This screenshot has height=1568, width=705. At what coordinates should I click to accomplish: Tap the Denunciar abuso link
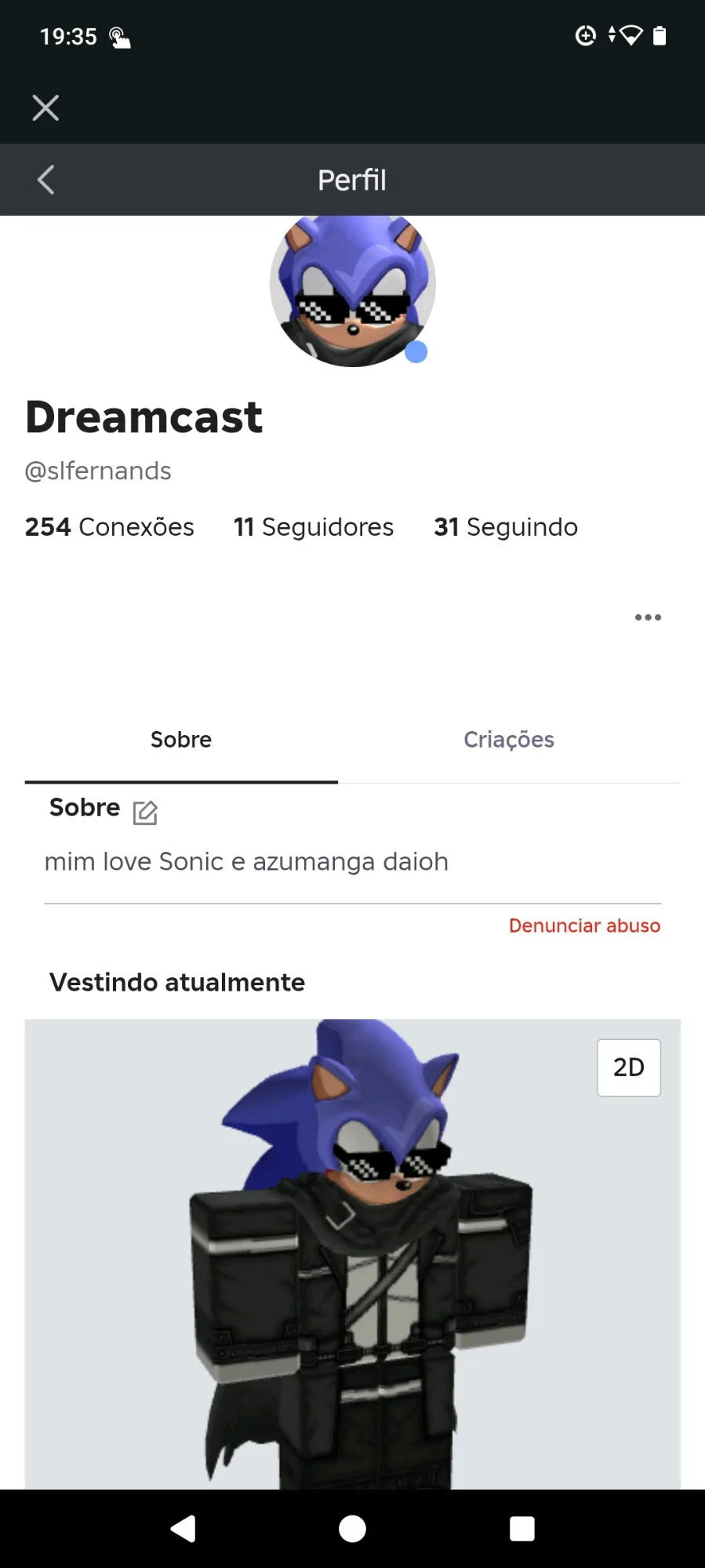(x=584, y=926)
